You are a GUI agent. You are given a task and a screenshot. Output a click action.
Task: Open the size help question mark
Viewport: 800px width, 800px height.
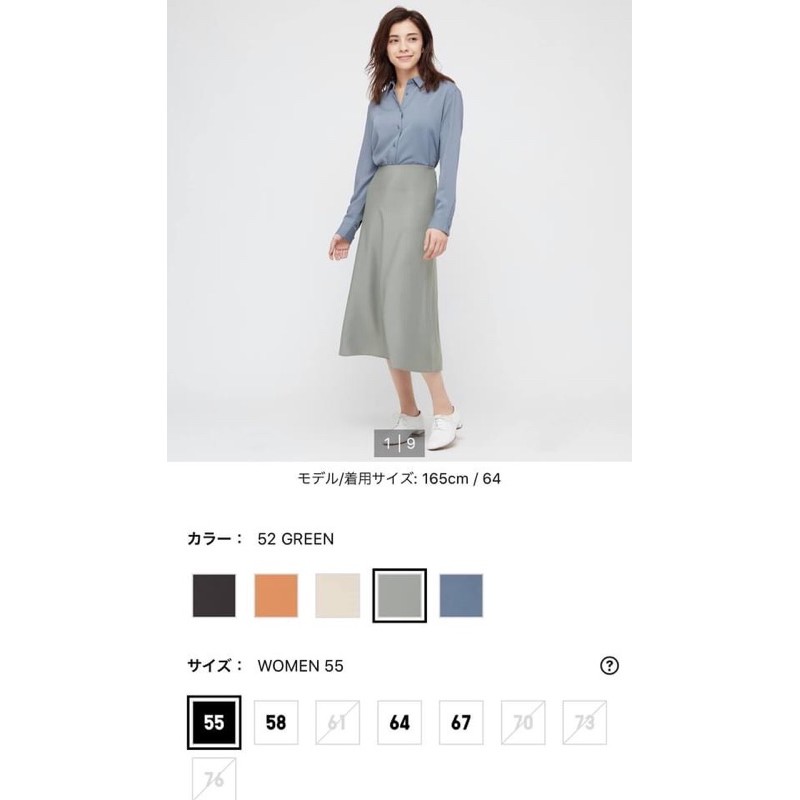pyautogui.click(x=608, y=666)
